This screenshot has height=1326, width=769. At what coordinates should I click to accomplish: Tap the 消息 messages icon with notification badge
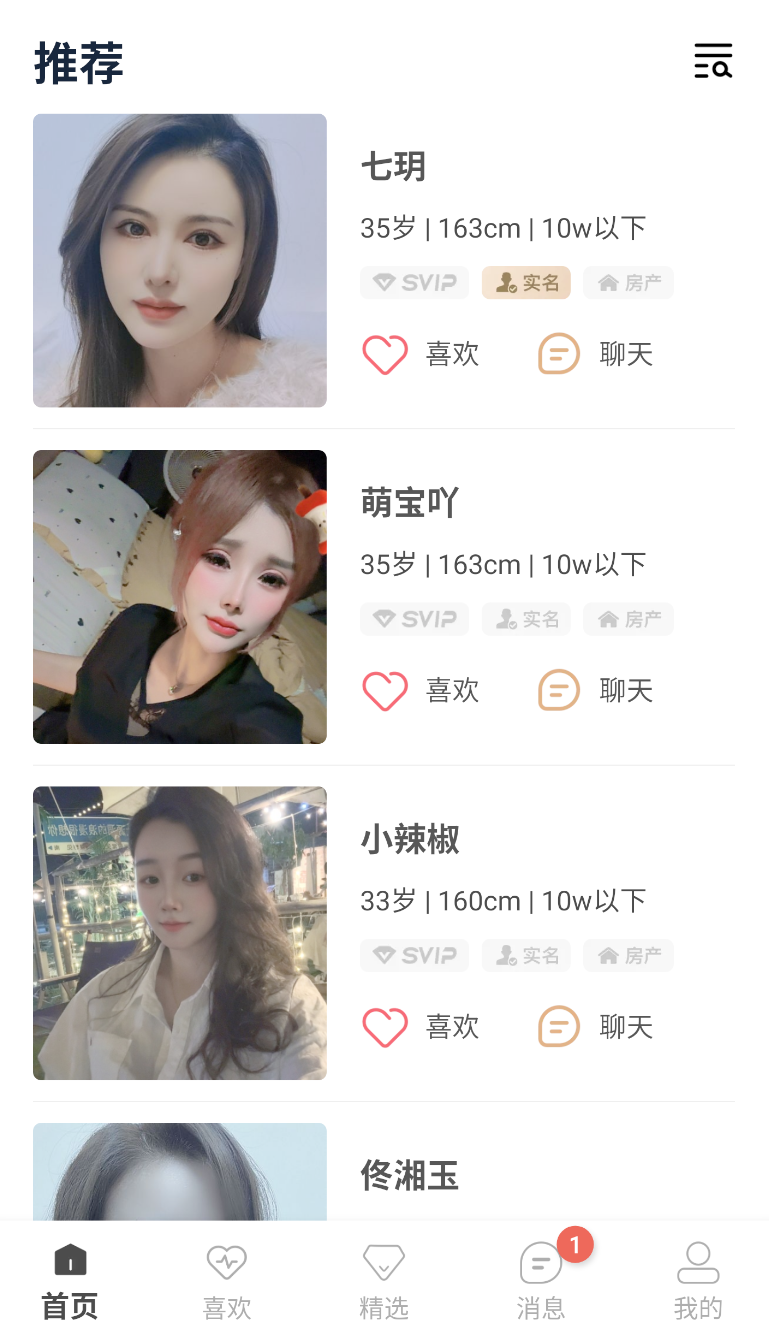click(x=540, y=1265)
